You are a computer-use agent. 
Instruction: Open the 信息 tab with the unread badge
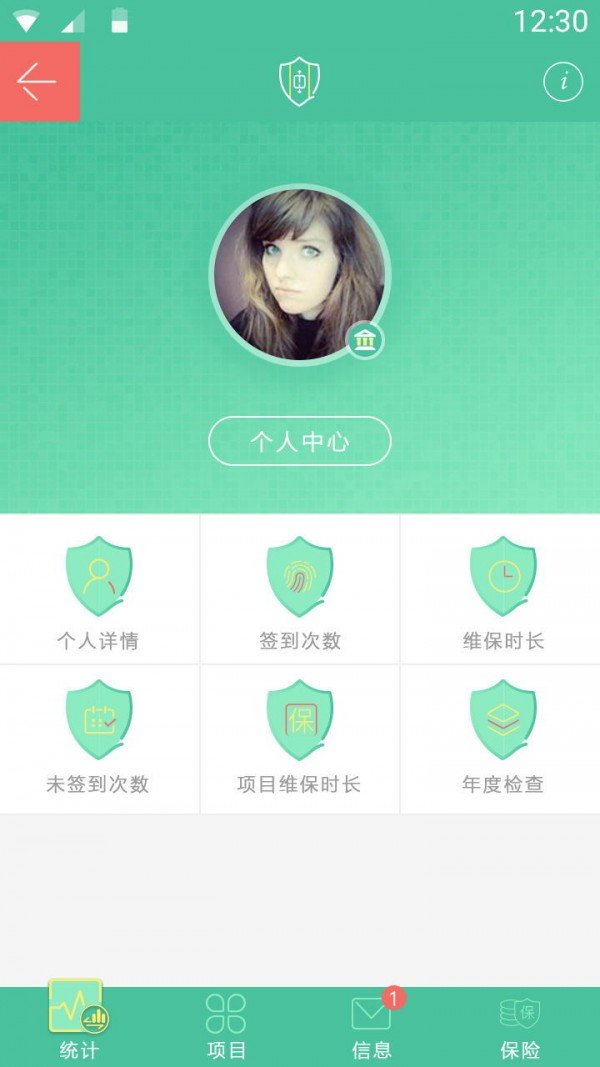coord(372,1025)
